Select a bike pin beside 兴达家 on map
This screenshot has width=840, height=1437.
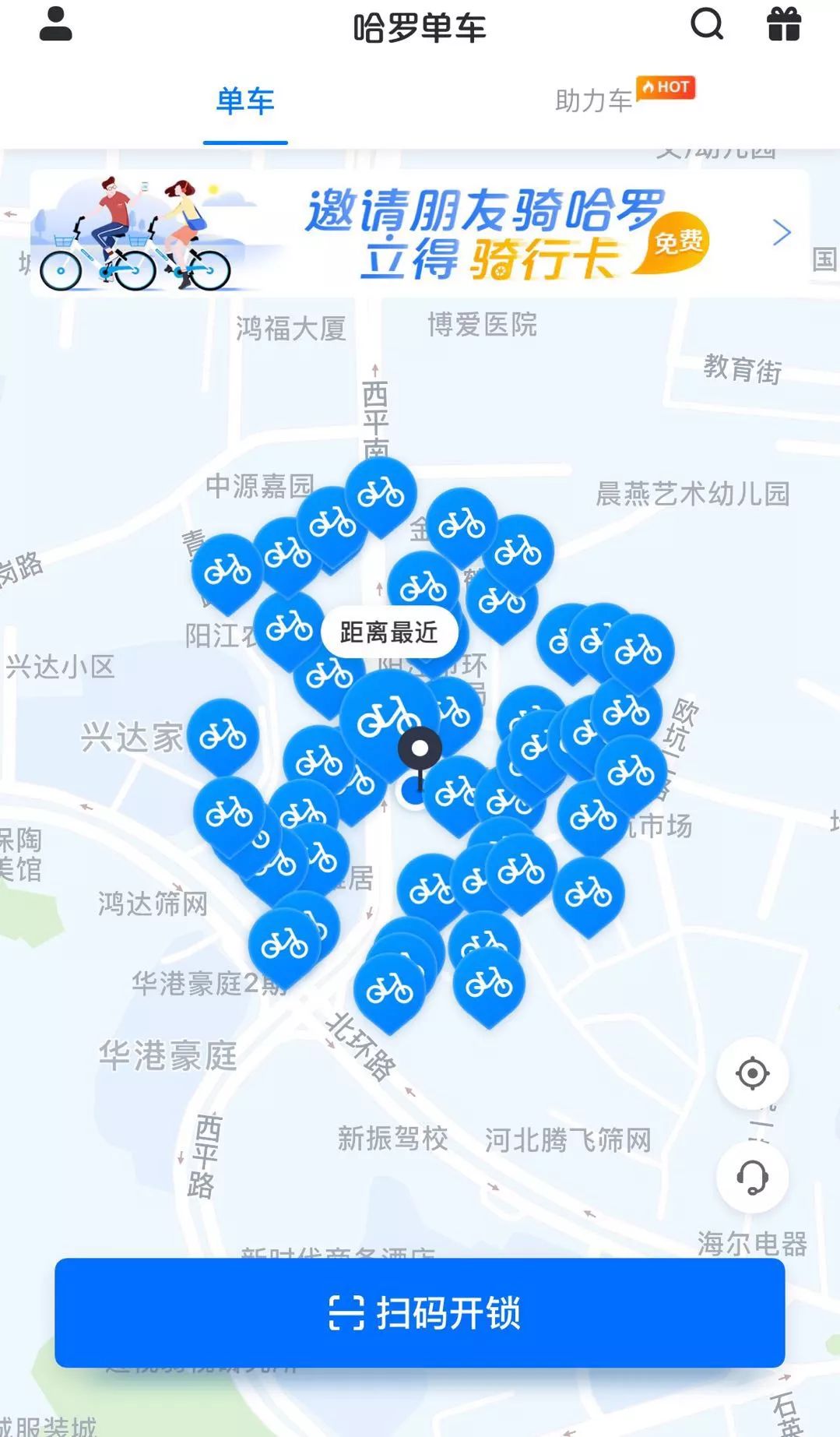coord(223,736)
